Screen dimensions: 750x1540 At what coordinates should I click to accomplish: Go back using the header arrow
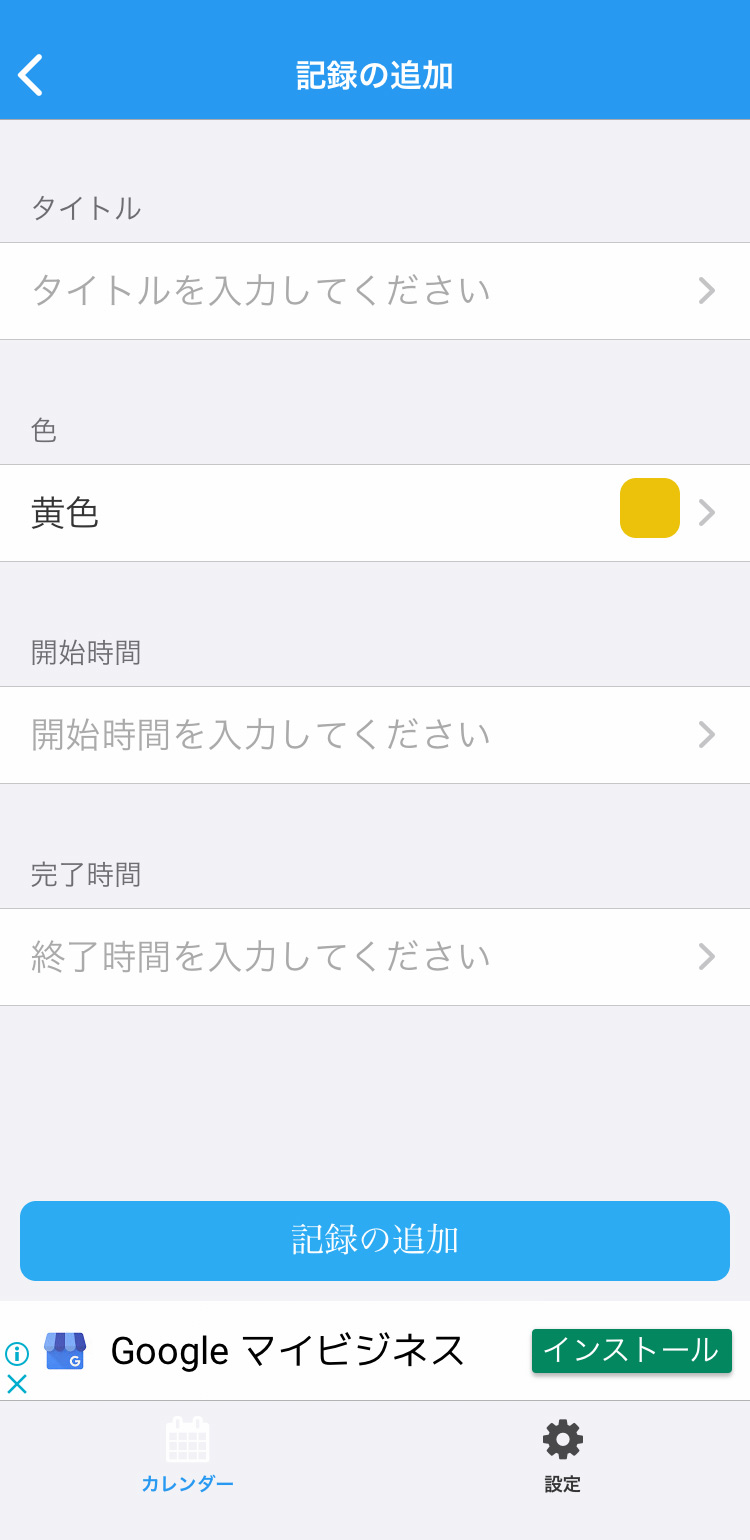pos(30,75)
